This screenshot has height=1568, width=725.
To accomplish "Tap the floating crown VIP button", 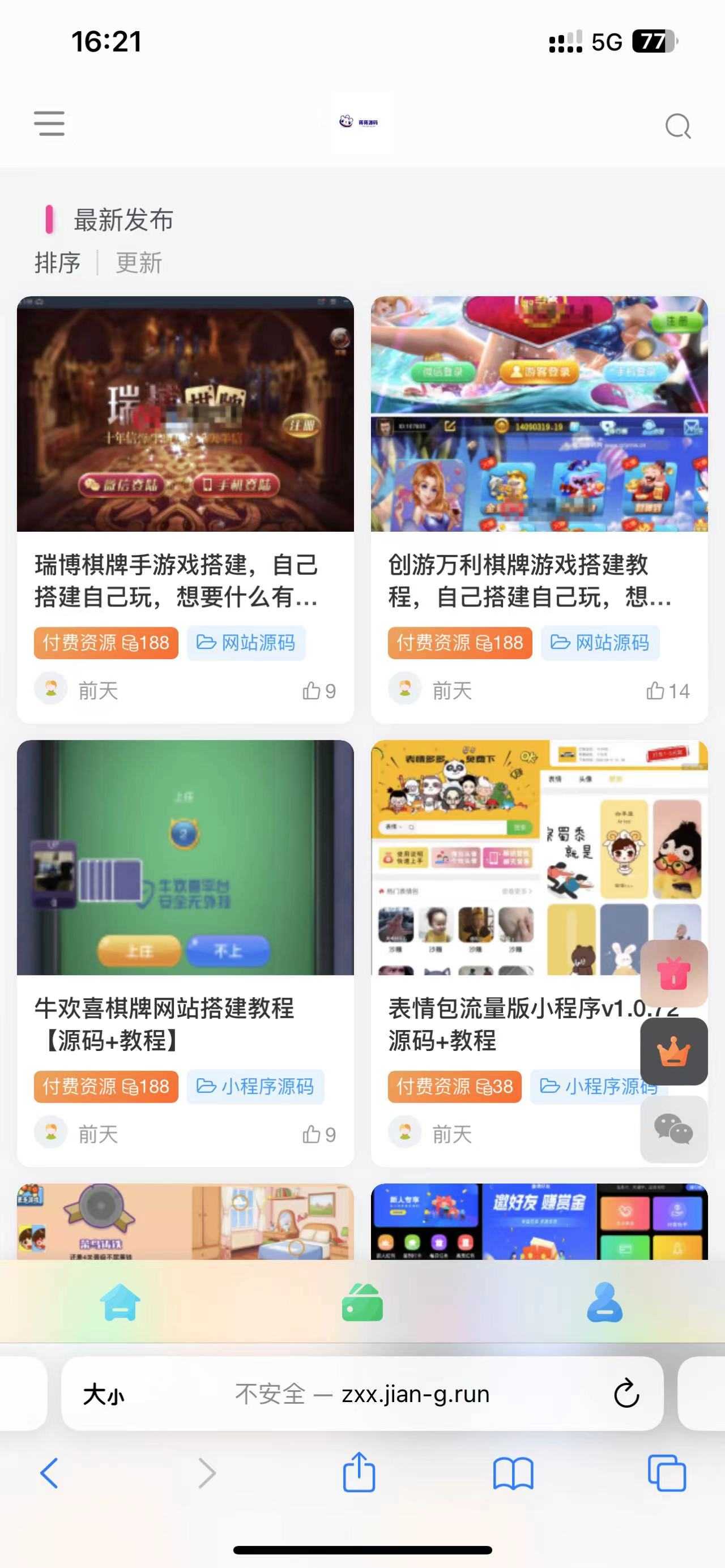I will (673, 1051).
